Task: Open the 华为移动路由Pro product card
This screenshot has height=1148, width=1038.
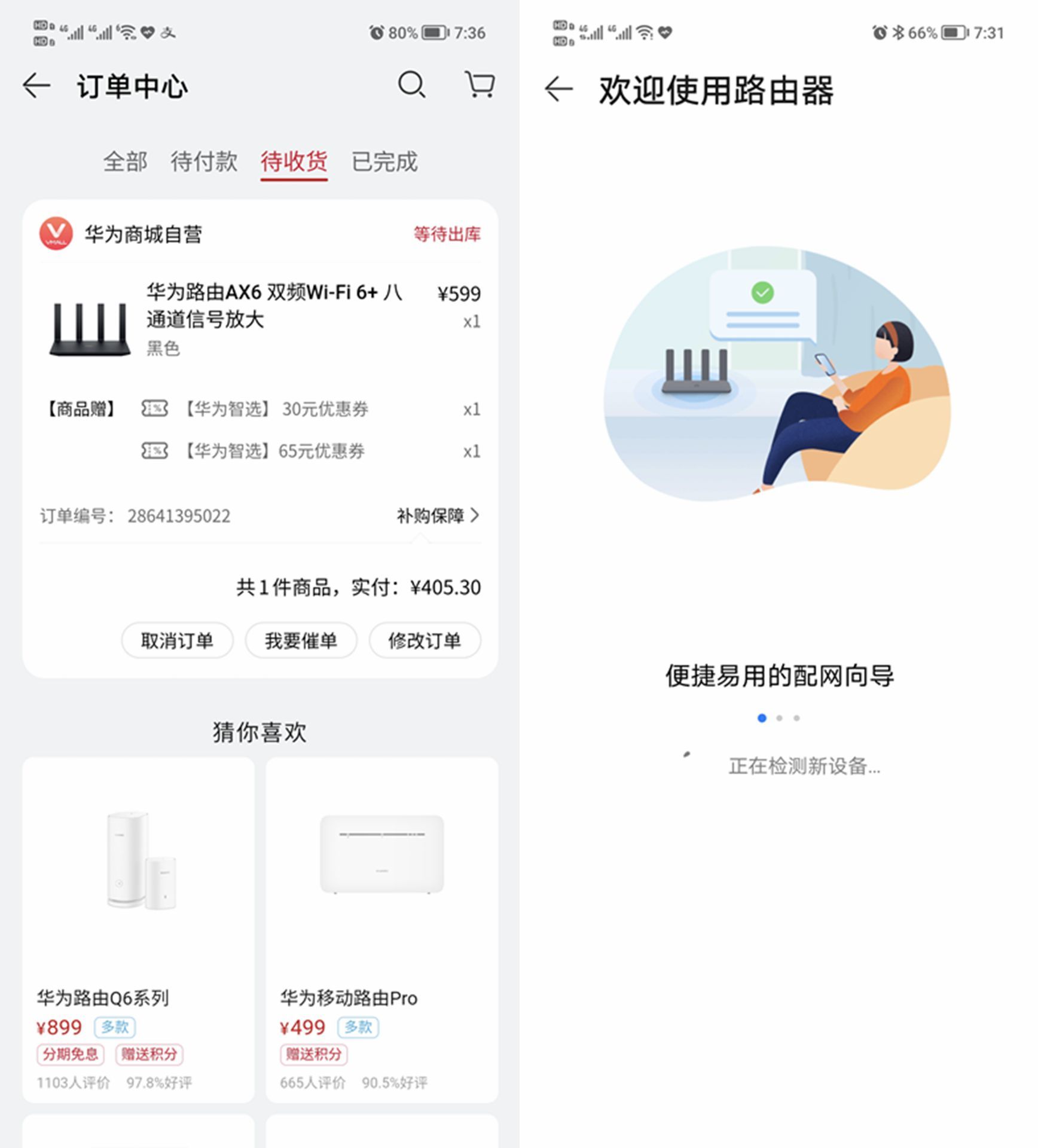Action: click(381, 927)
